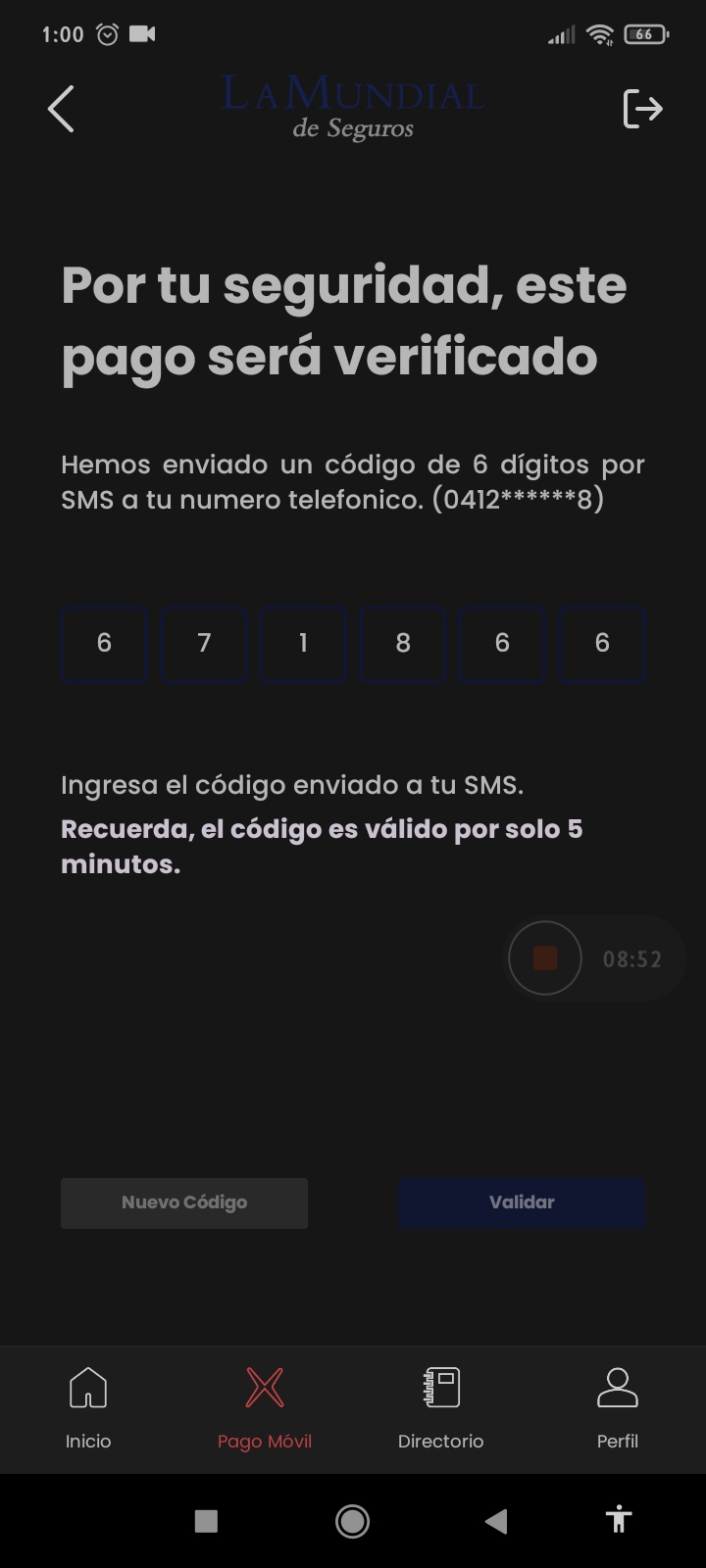
Task: Tap the system home button
Action: (353, 1521)
